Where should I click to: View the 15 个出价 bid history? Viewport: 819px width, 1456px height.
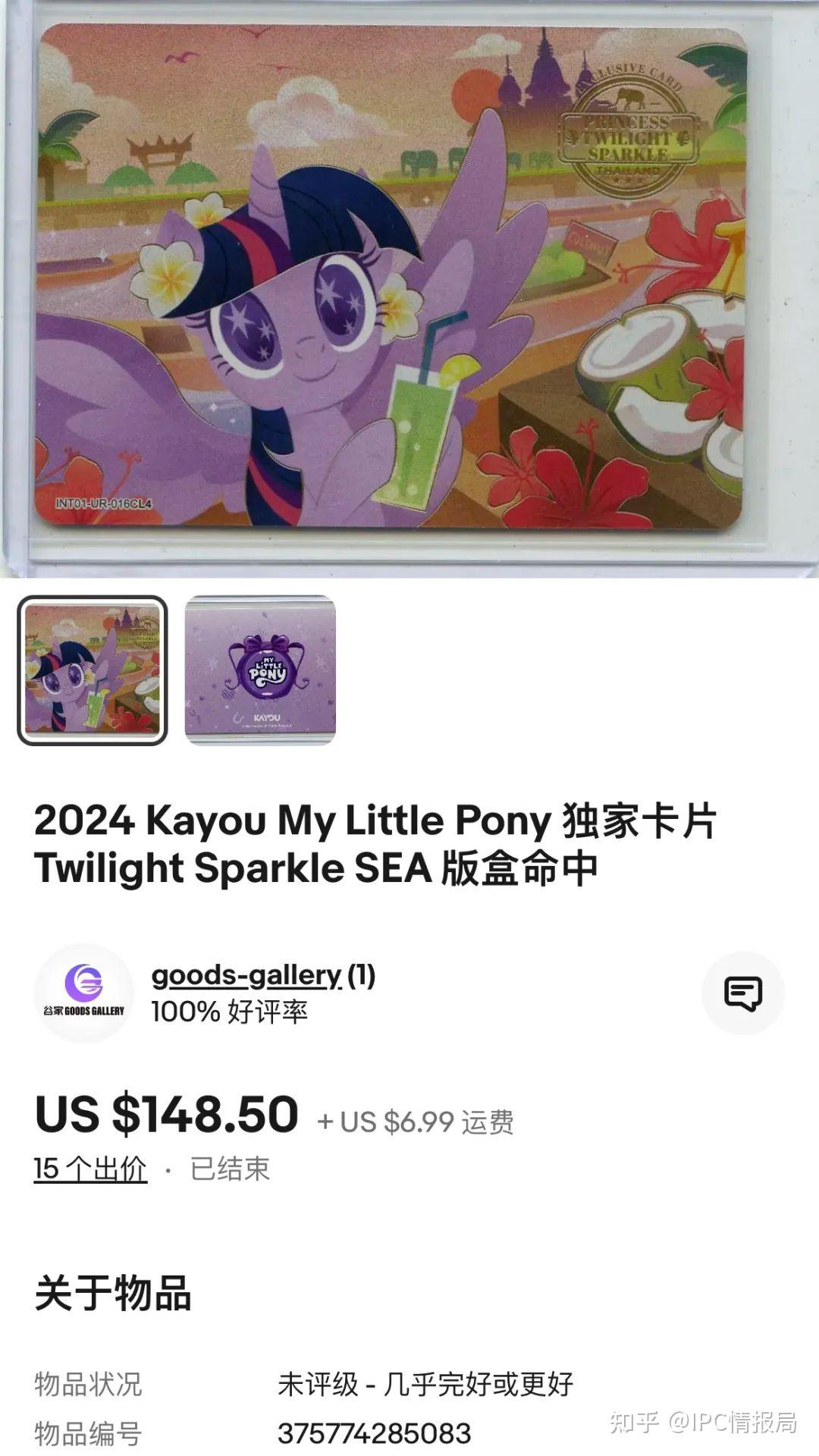pyautogui.click(x=90, y=1169)
